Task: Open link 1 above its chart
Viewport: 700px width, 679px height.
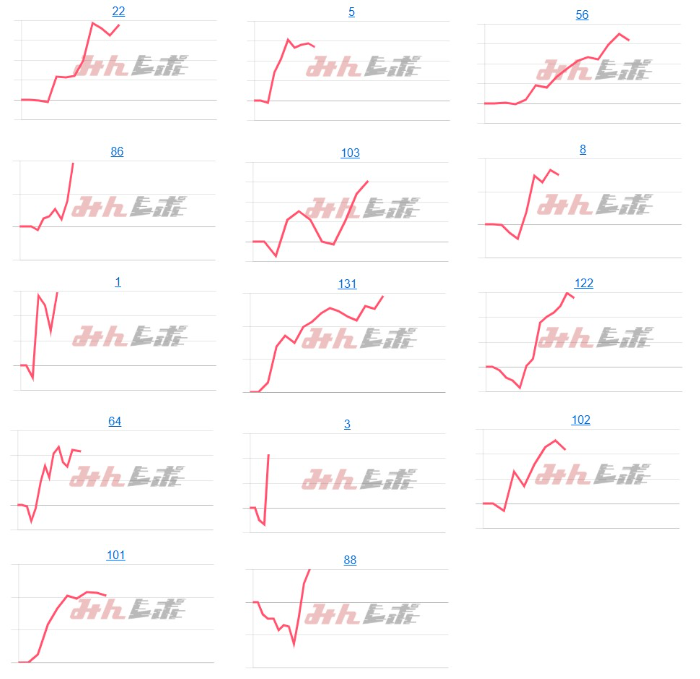Action: click(118, 282)
